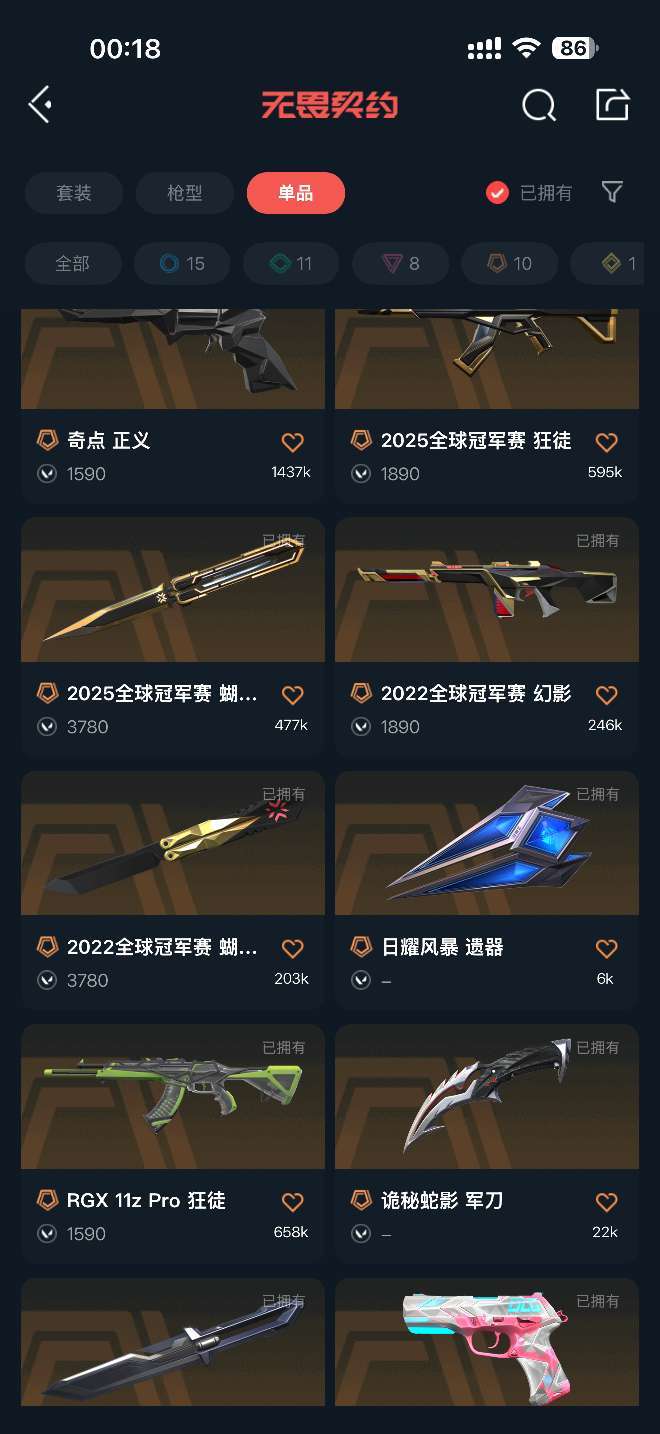
Task: Open the search icon in the header
Action: coord(539,104)
